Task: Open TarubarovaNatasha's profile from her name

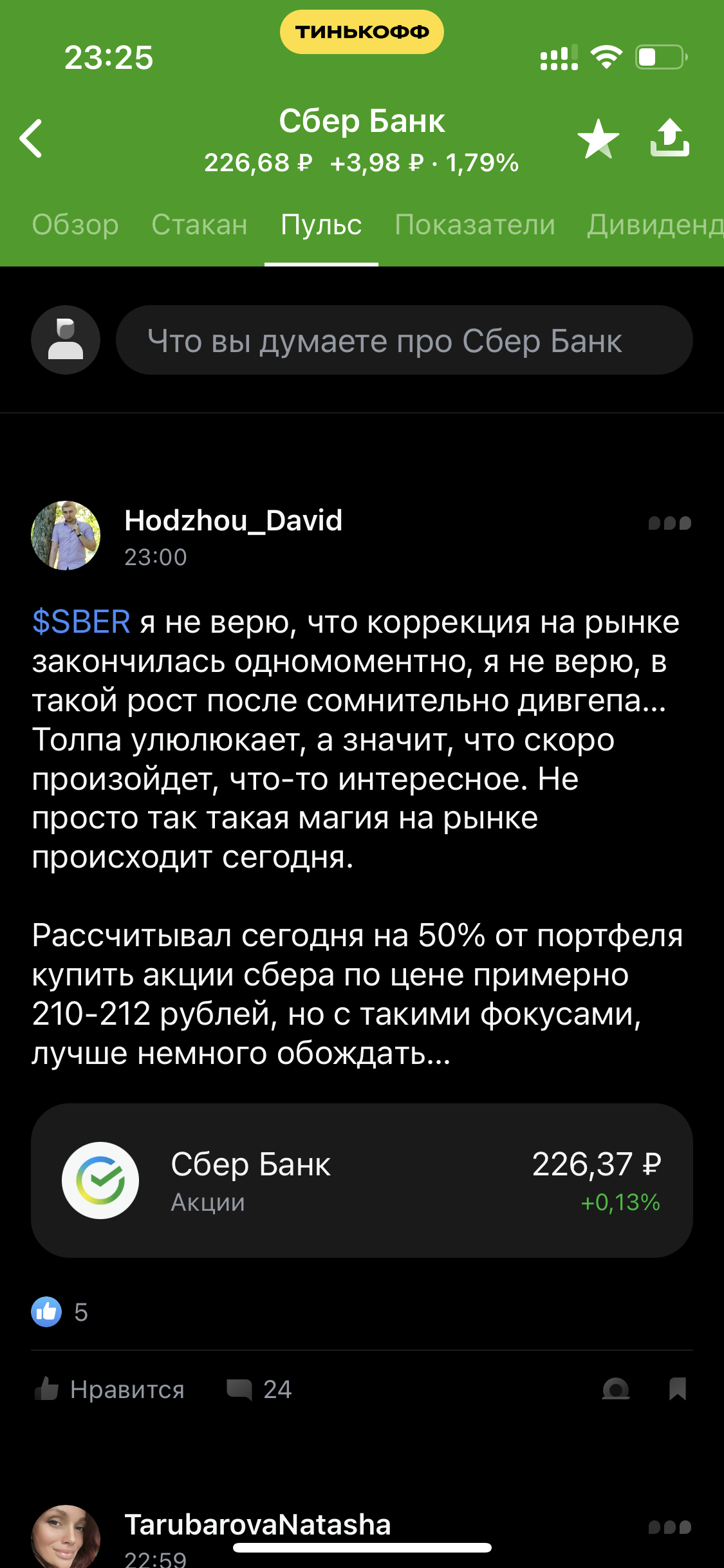Action: 257,1524
